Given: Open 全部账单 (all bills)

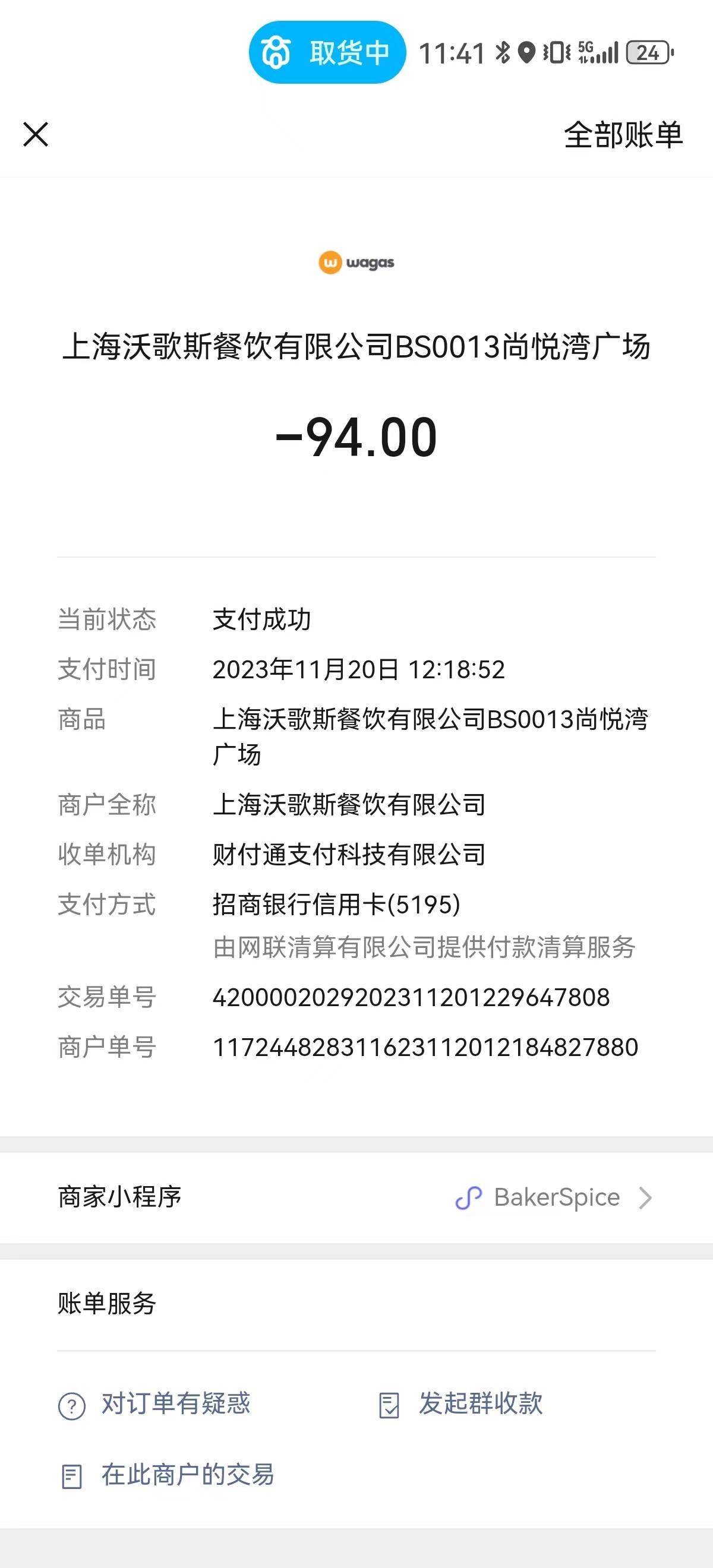Looking at the screenshot, I should (623, 134).
